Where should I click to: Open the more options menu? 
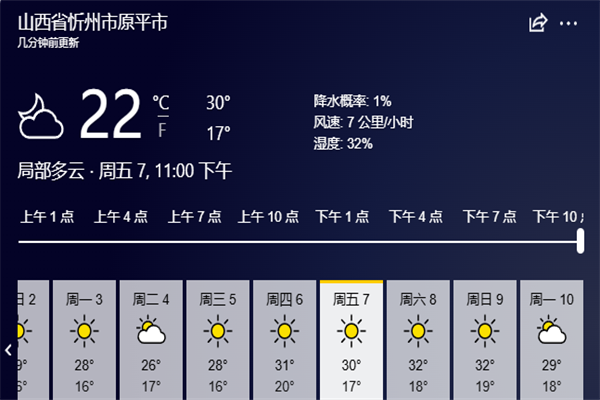pos(569,22)
